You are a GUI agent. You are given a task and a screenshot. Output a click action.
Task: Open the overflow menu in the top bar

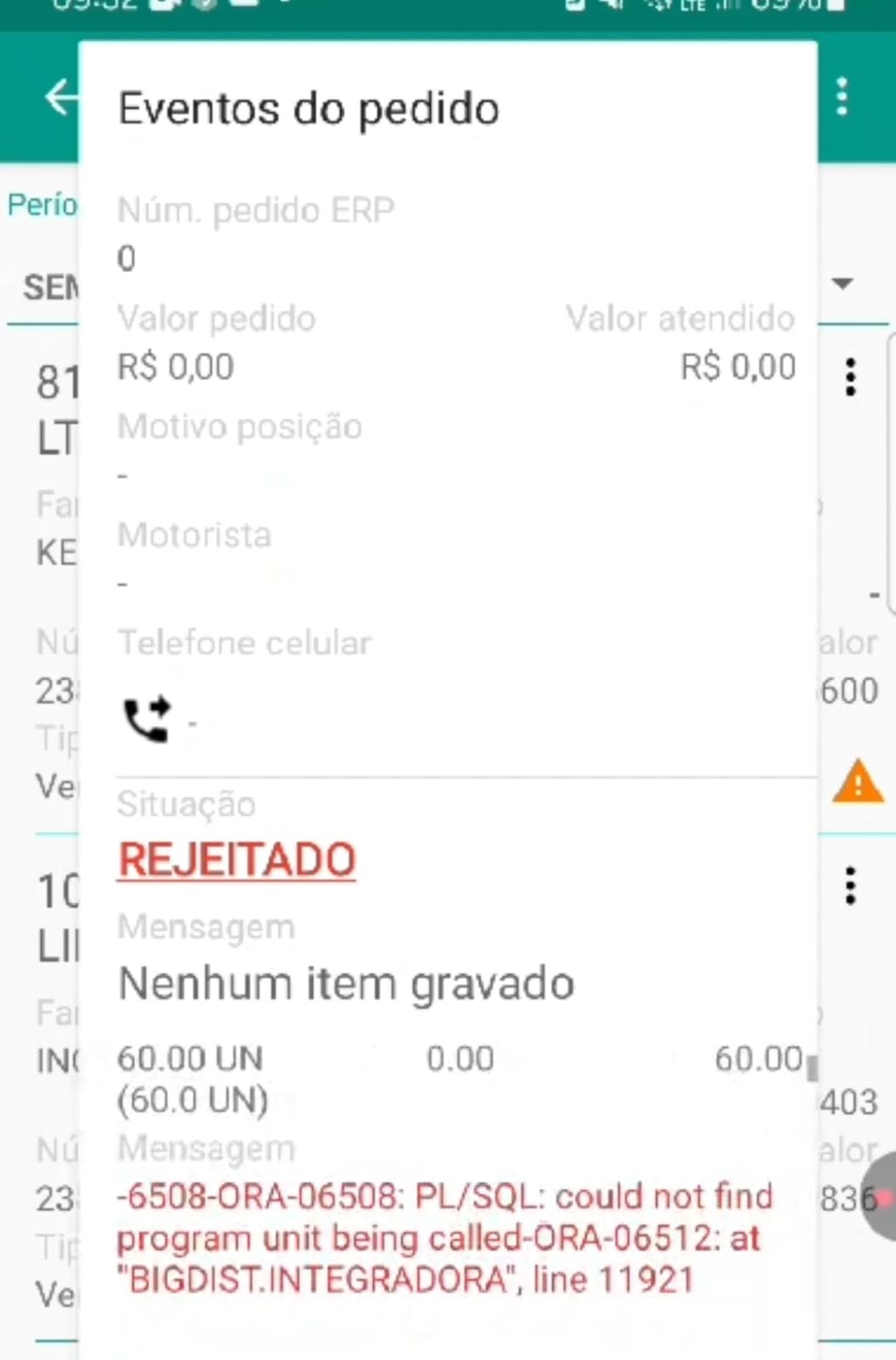coord(842,97)
